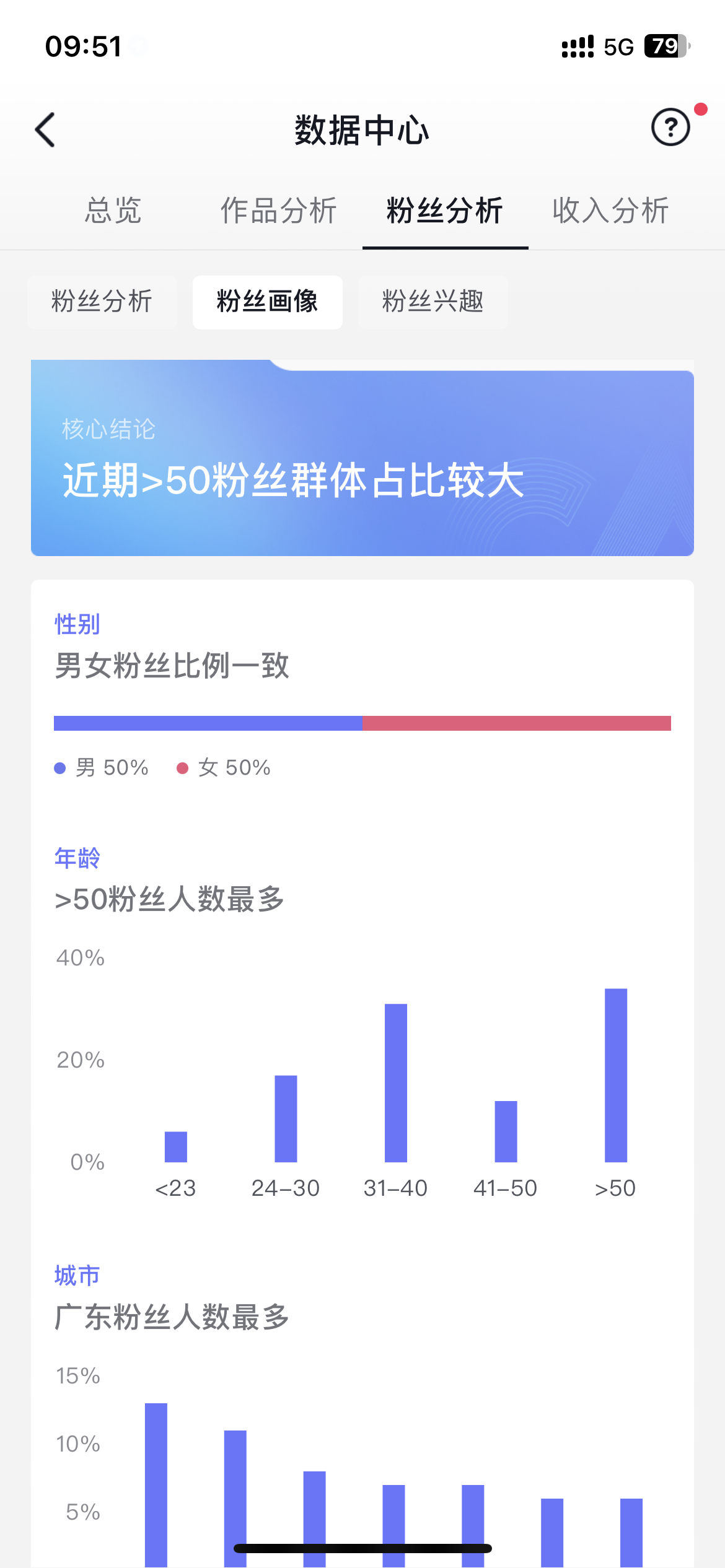Select the 粉丝画像 chip
The height and width of the screenshot is (1568, 725).
pyautogui.click(x=268, y=302)
